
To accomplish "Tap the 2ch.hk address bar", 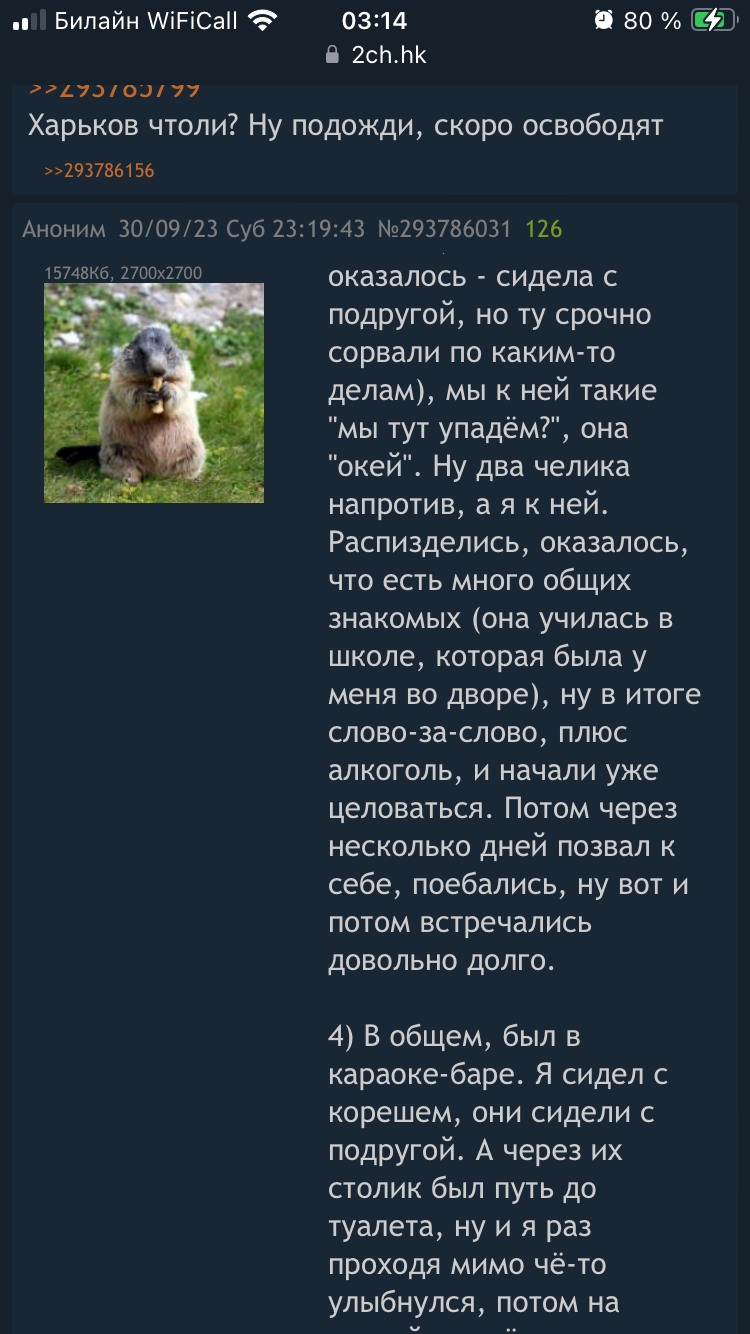I will coord(376,55).
